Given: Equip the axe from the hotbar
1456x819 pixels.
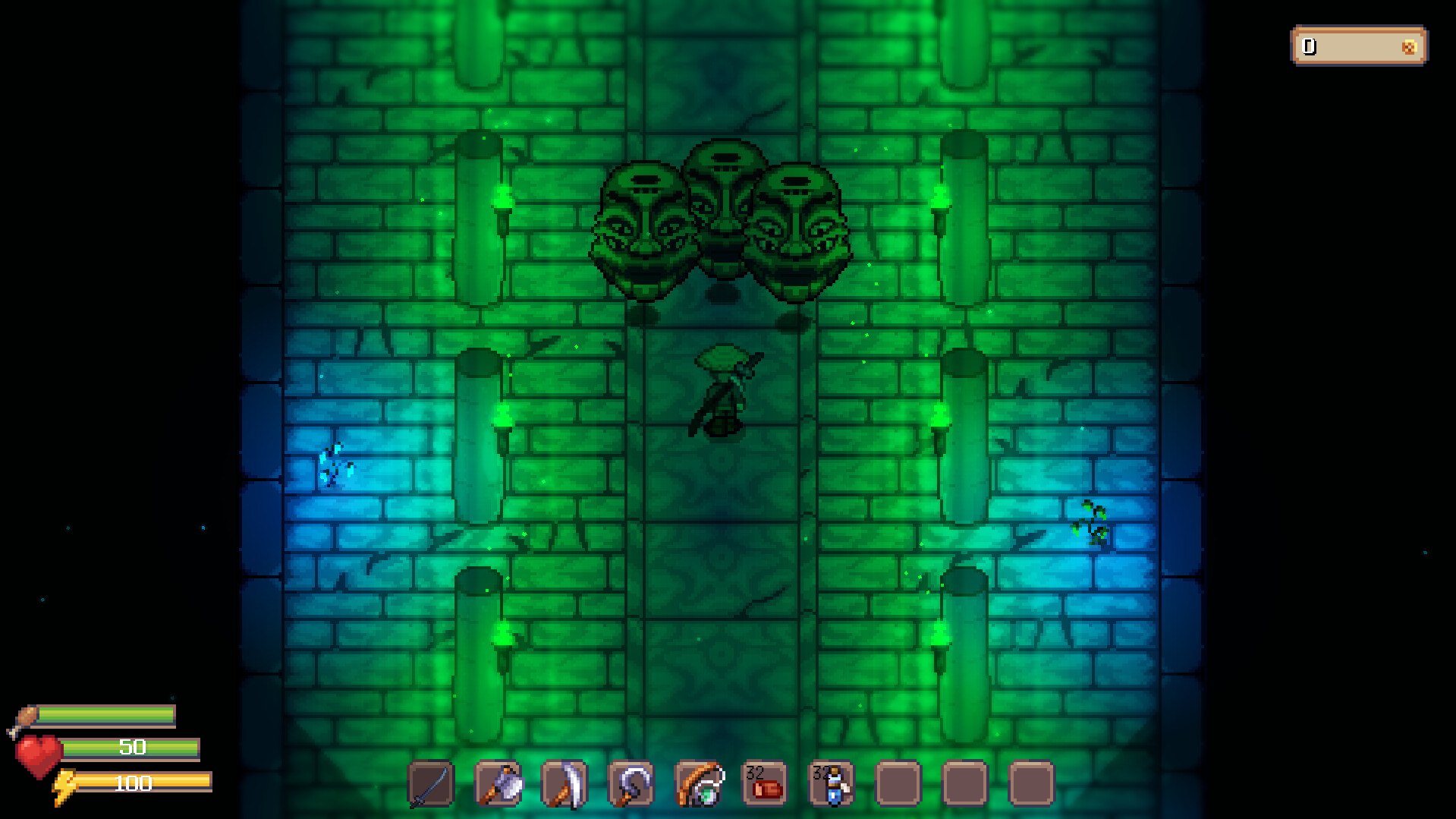Looking at the screenshot, I should (x=498, y=783).
